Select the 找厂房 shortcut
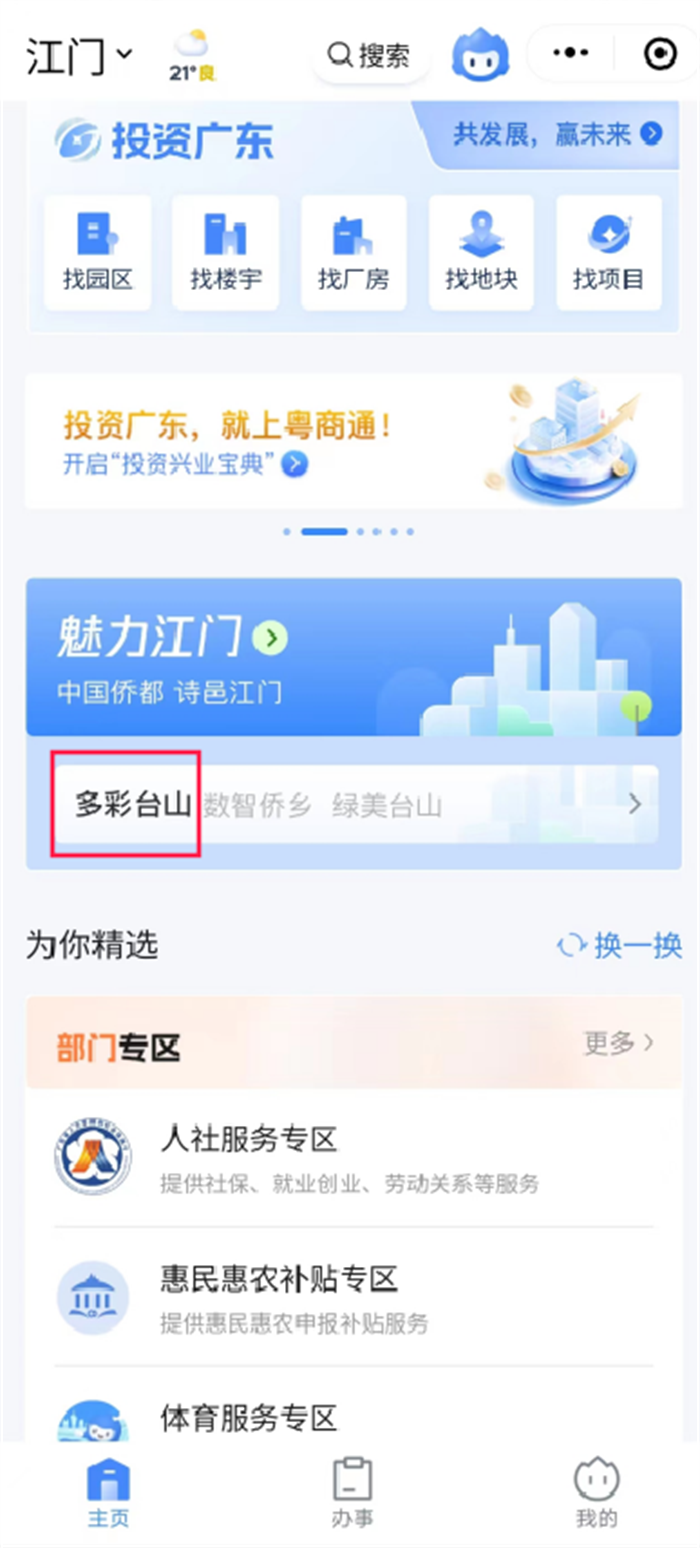Screen dimensions: 700x1548 click(354, 252)
